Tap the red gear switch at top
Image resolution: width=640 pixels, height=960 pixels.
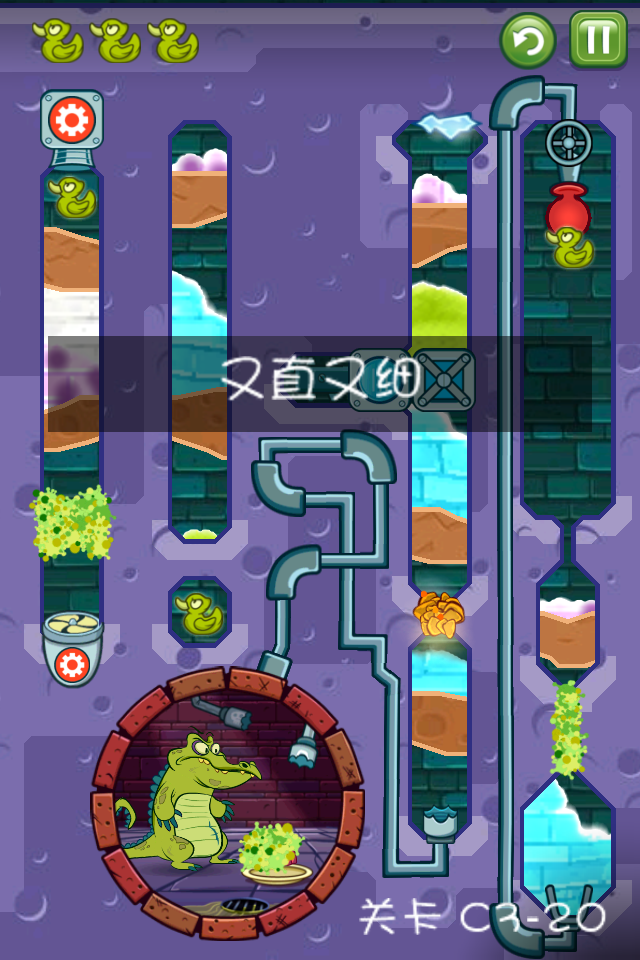[71, 120]
